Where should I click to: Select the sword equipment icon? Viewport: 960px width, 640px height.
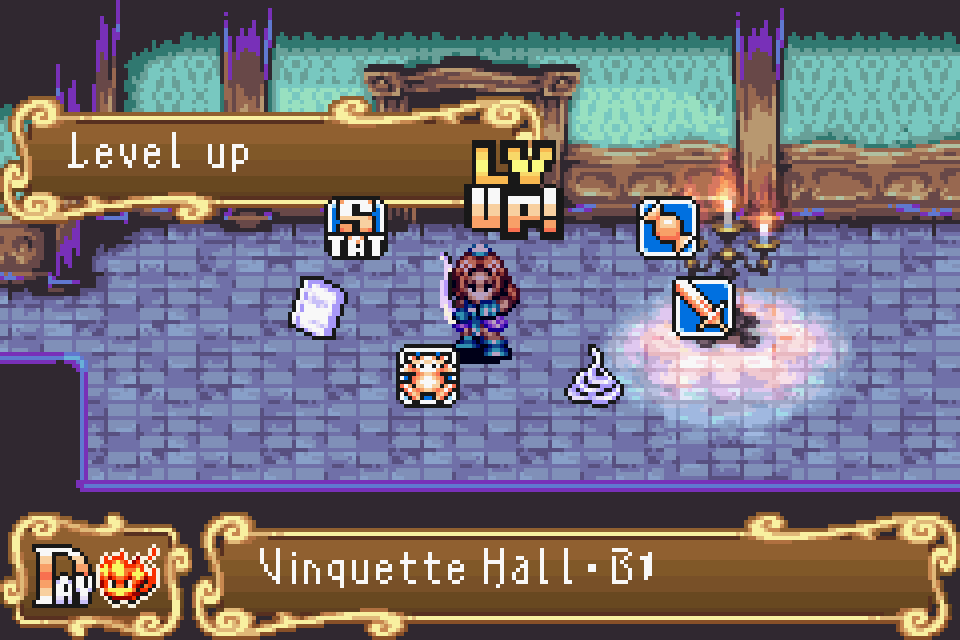click(x=704, y=307)
